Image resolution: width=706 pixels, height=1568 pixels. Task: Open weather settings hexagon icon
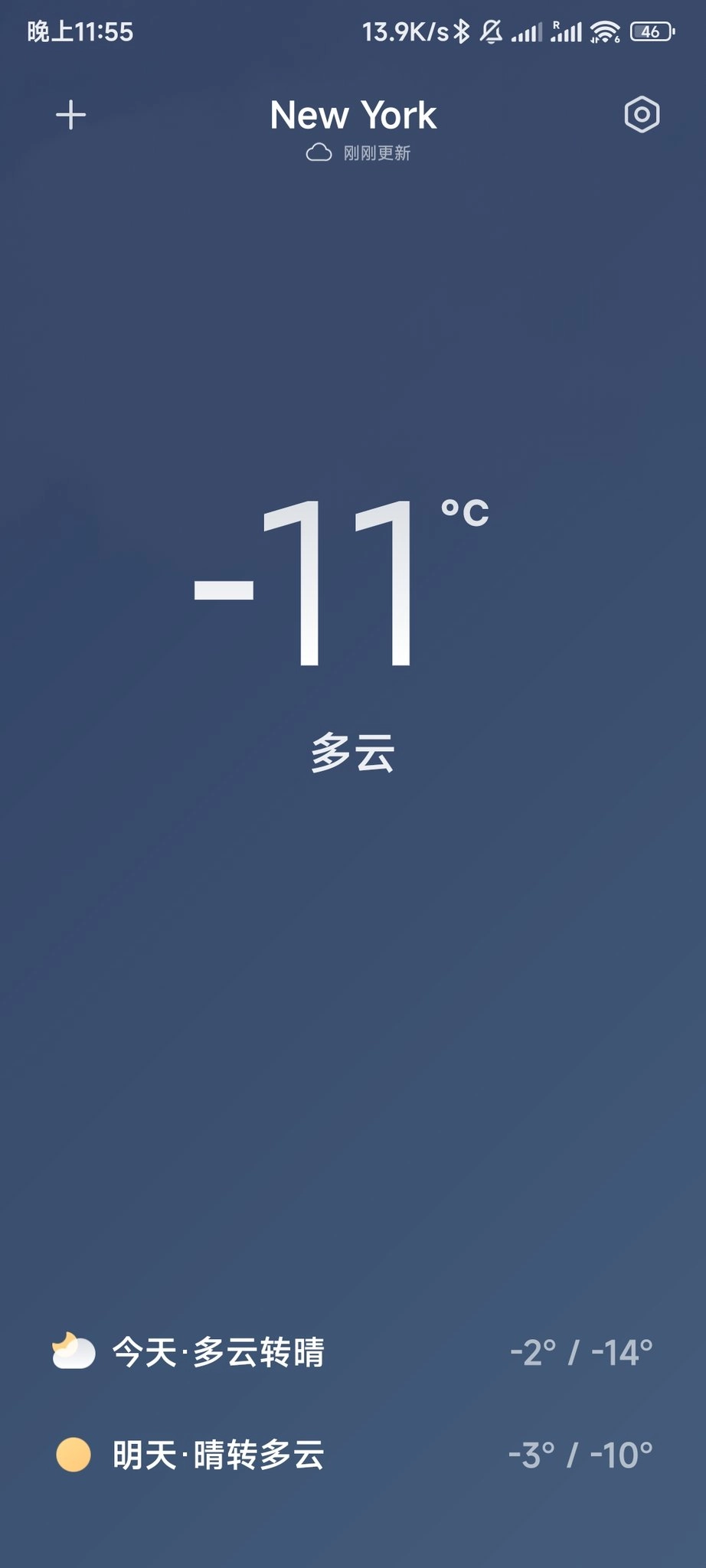(x=642, y=115)
